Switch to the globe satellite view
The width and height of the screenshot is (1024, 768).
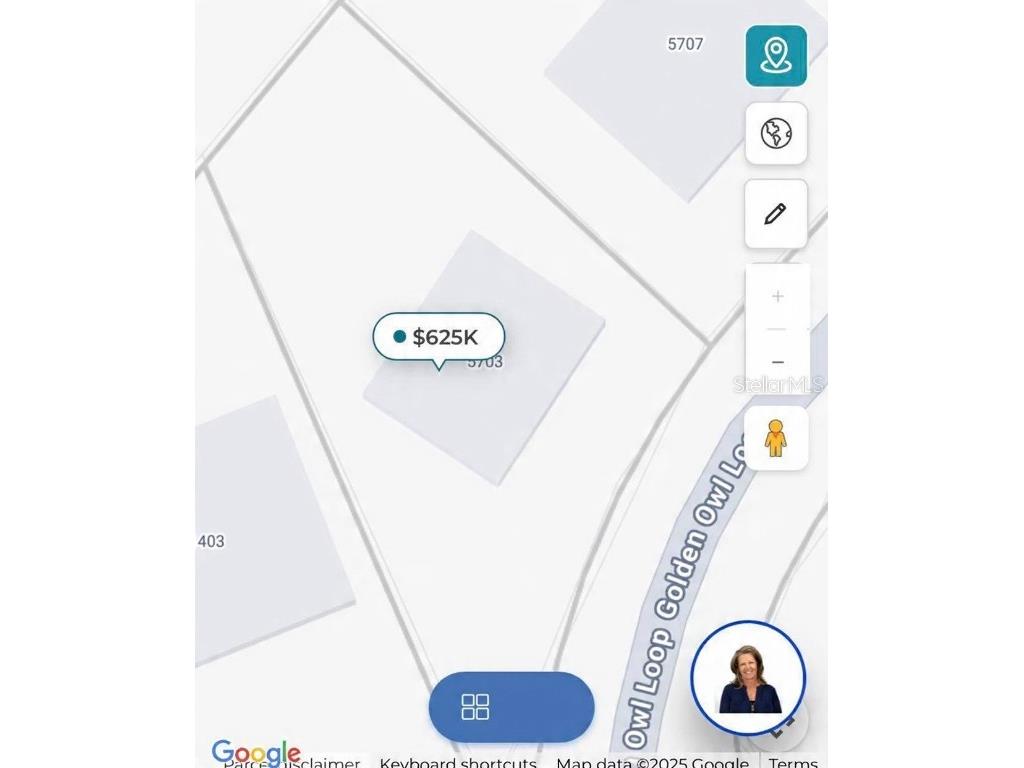pos(776,133)
